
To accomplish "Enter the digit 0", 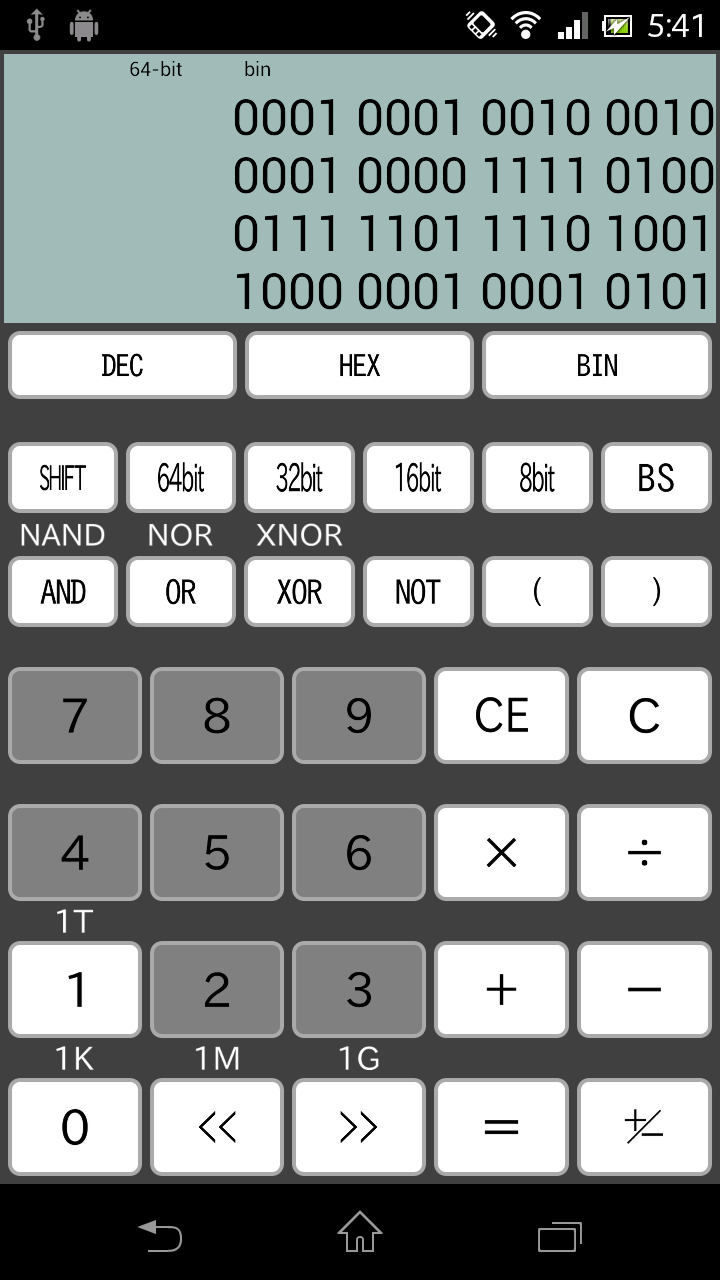I will click(x=75, y=1127).
